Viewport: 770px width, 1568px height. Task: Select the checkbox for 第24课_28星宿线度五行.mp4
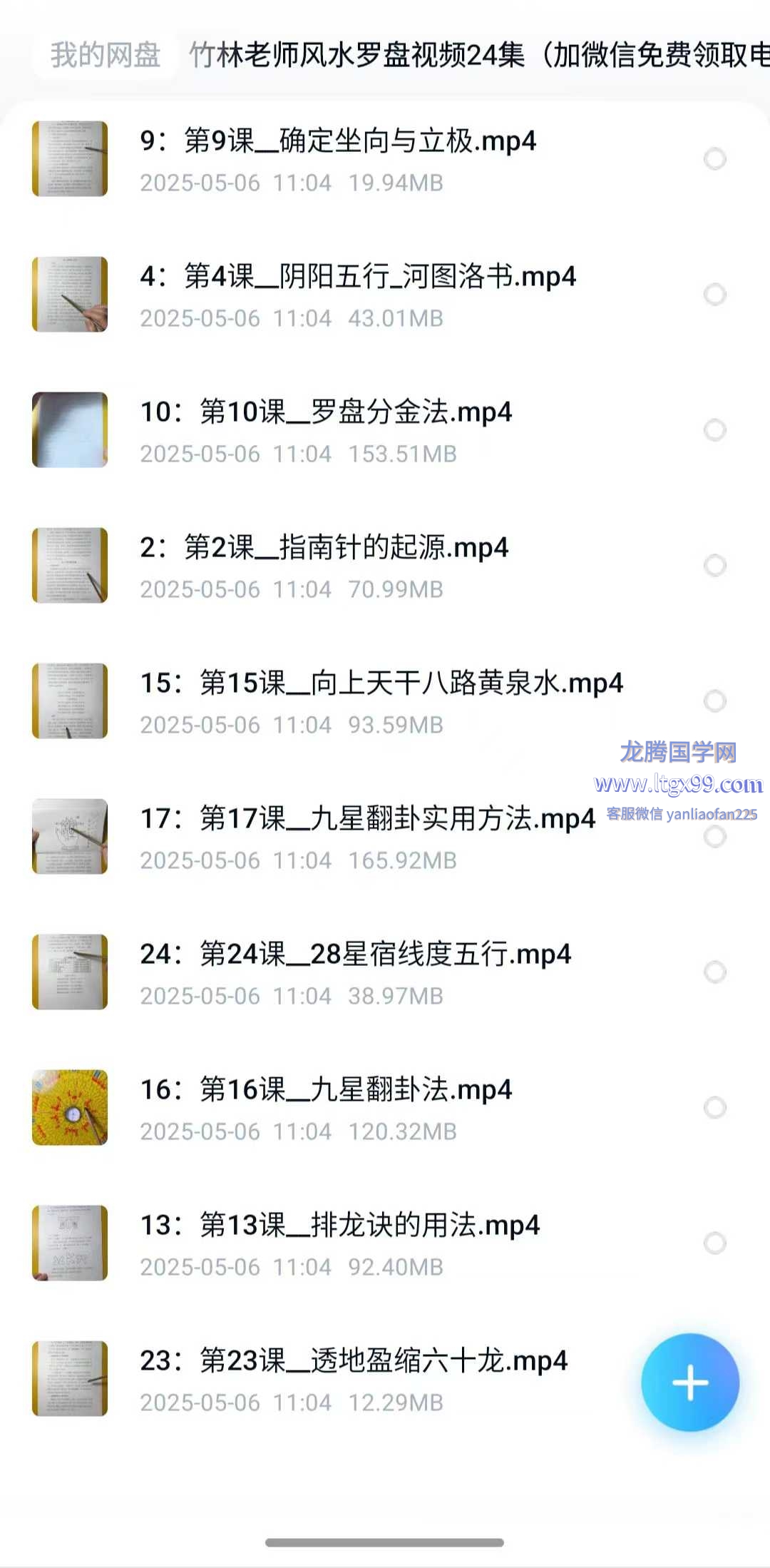pos(714,972)
